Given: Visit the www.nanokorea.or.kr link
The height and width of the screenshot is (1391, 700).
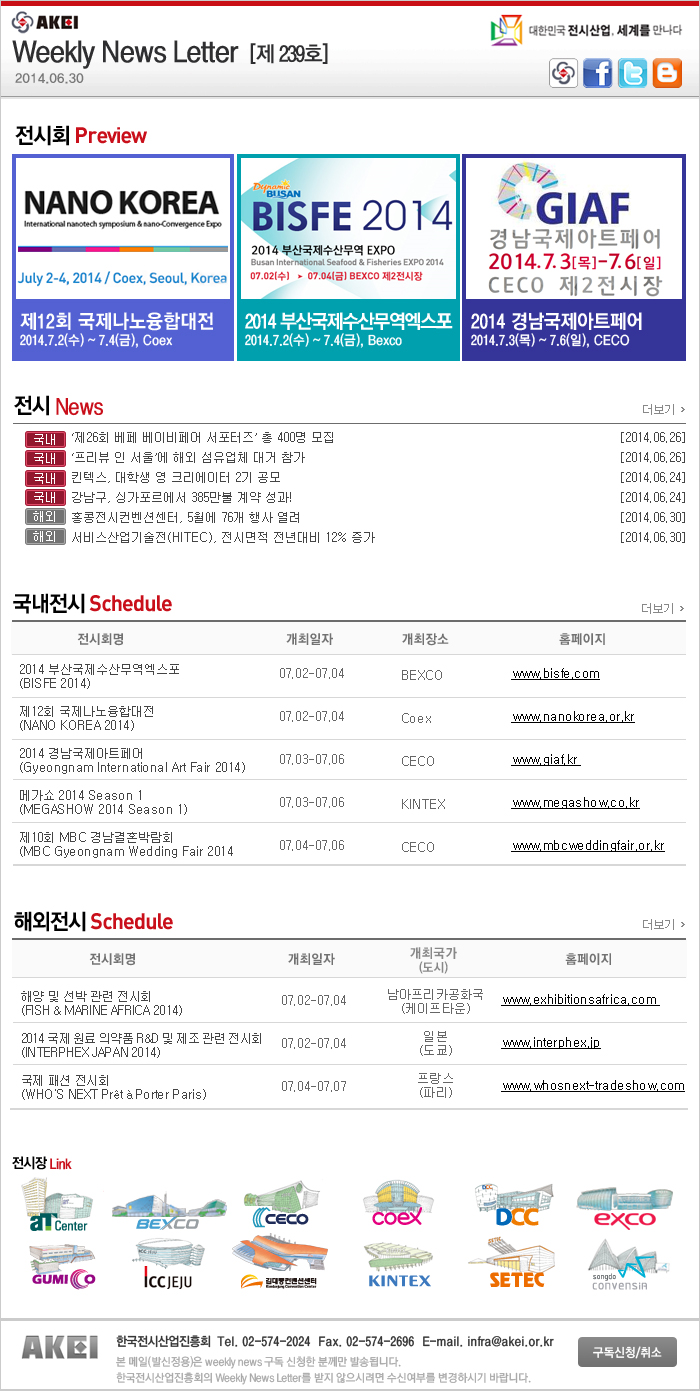Looking at the screenshot, I should 573,717.
